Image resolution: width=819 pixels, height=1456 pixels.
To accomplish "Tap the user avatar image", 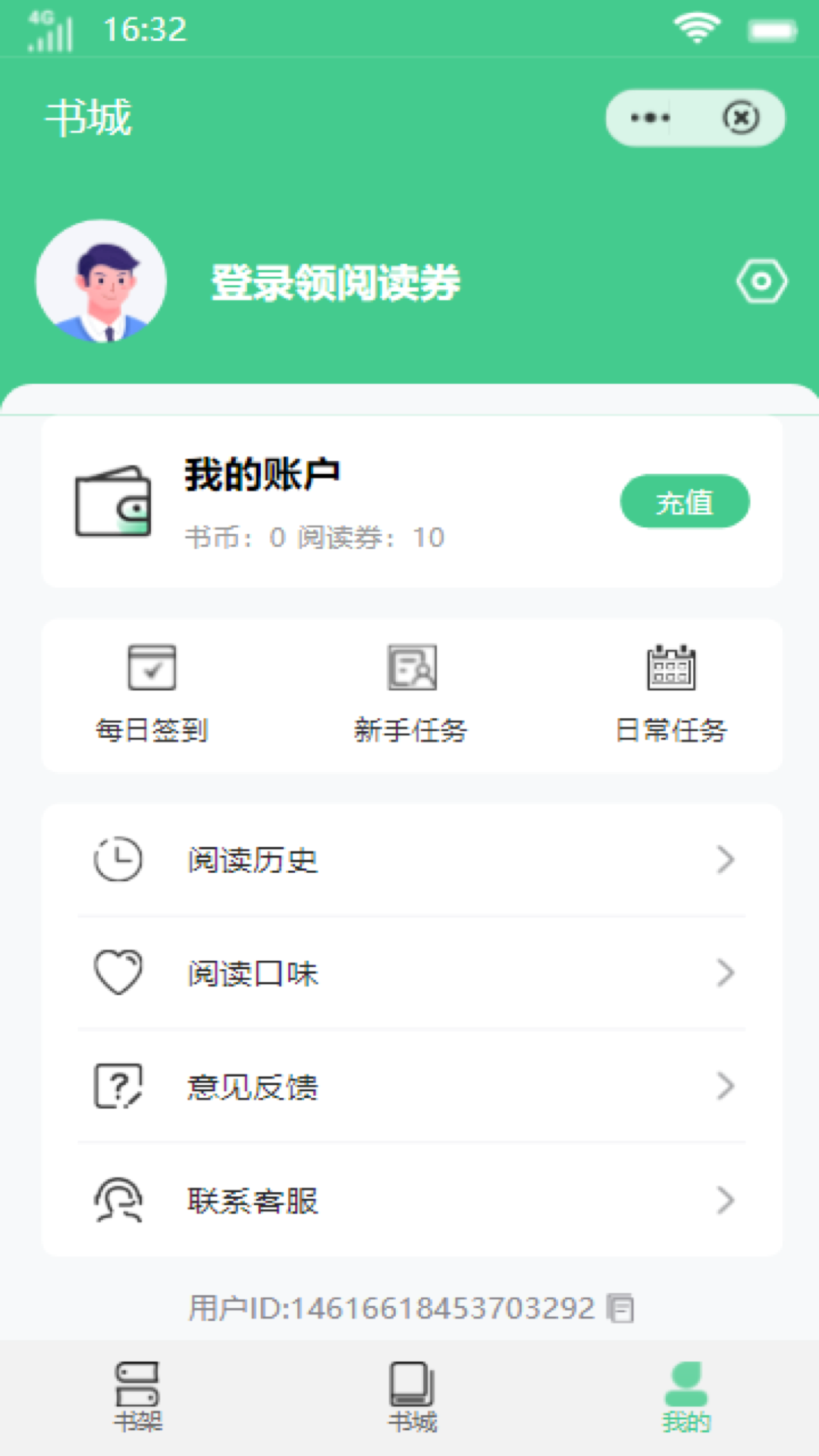I will (x=102, y=281).
